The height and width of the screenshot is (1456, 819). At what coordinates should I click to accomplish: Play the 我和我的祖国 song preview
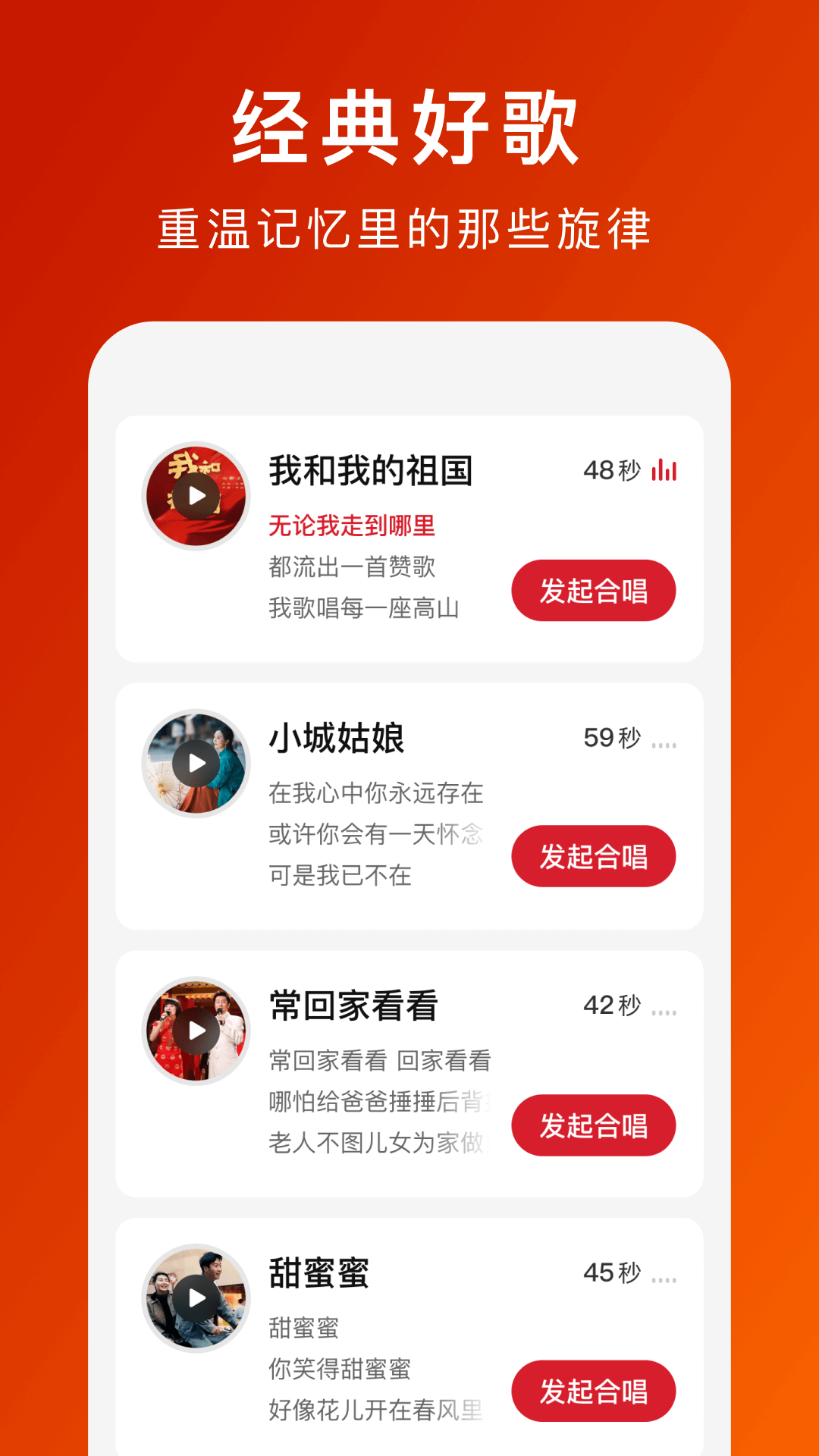tap(196, 497)
